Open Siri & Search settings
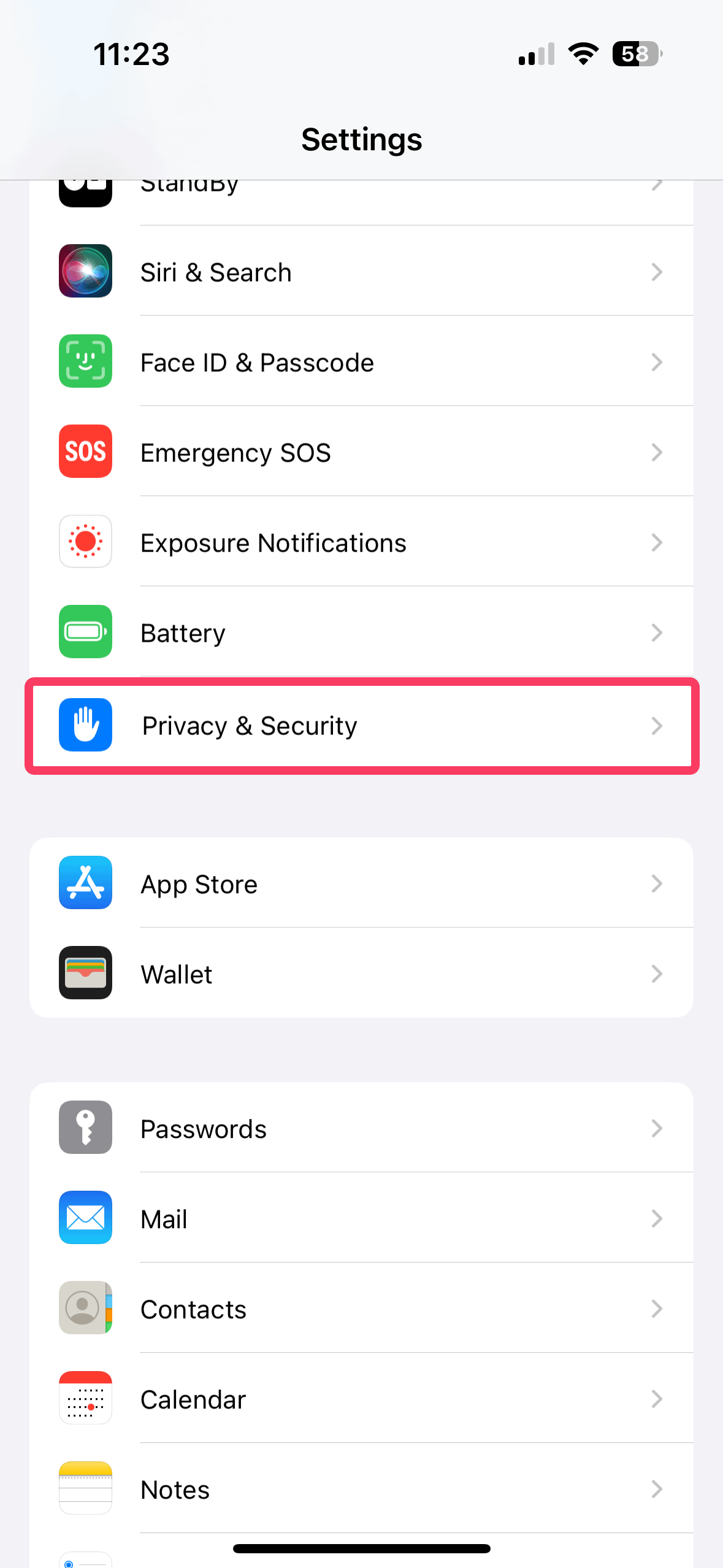Viewport: 723px width, 1568px height. [x=361, y=272]
